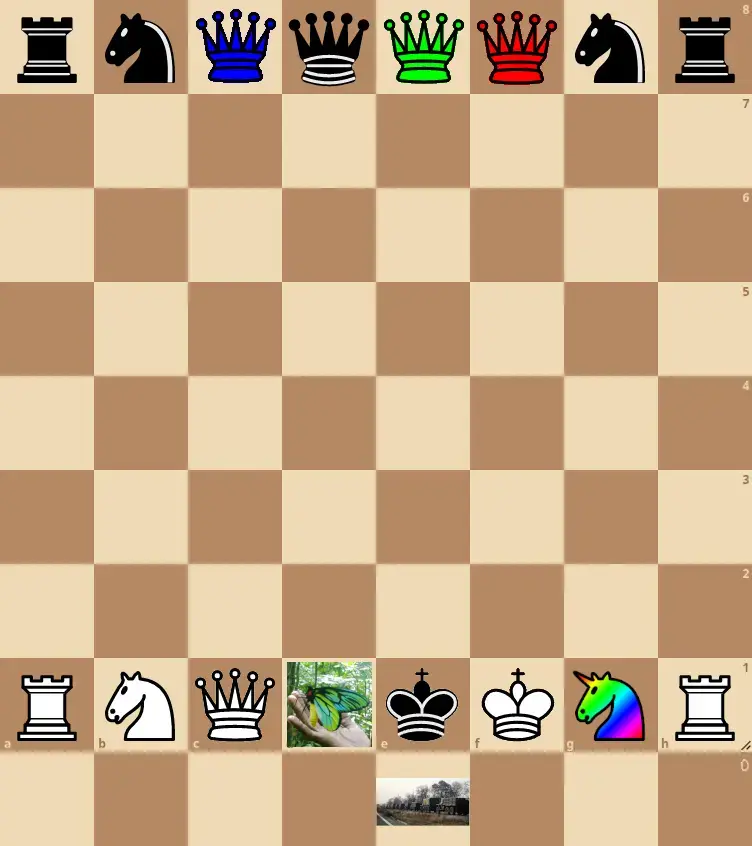Viewport: 752px width, 846px height.
Task: Select the black knight on g8
Action: pos(611,47)
